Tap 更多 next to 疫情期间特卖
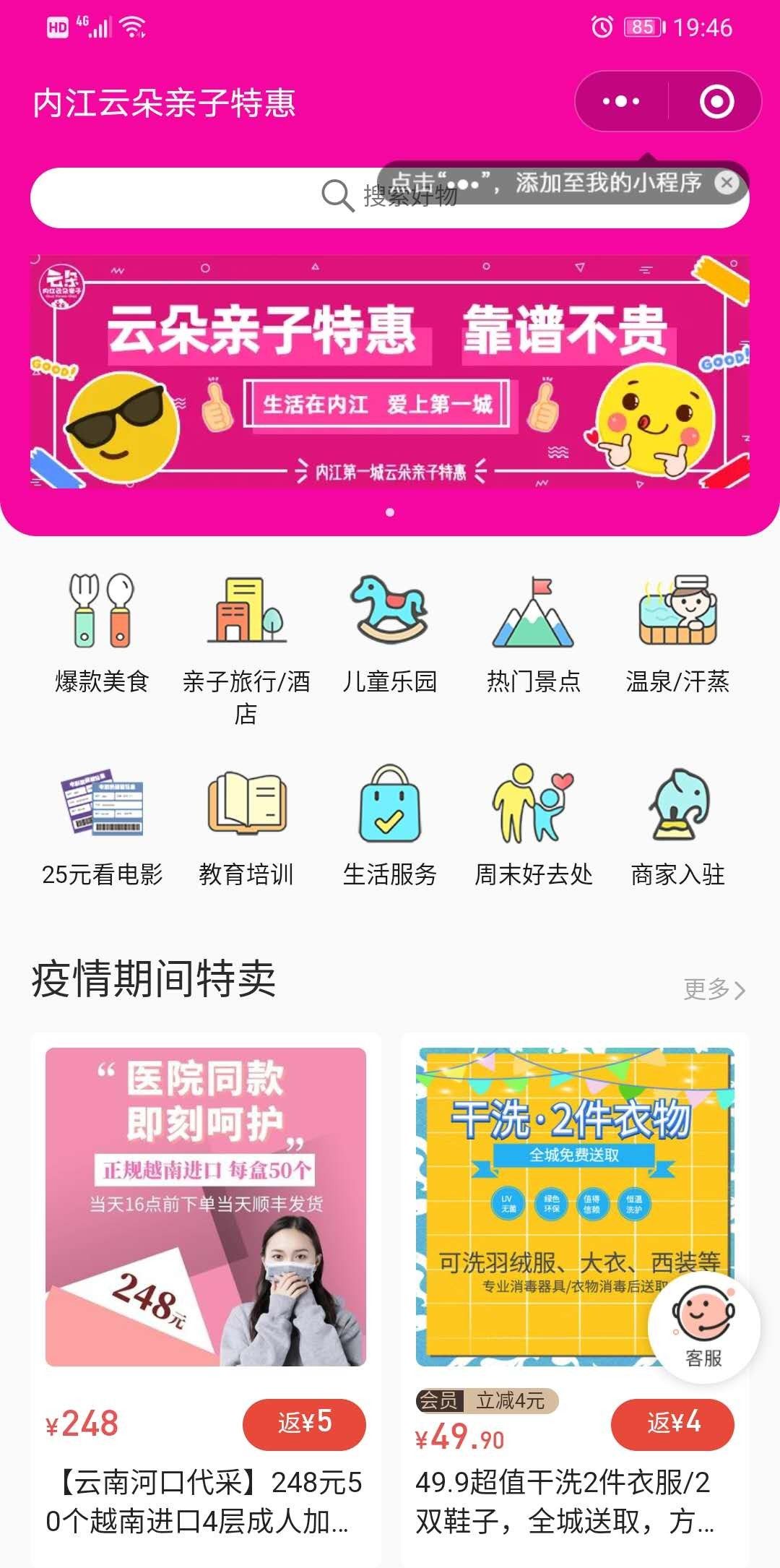780x1568 pixels. (714, 989)
